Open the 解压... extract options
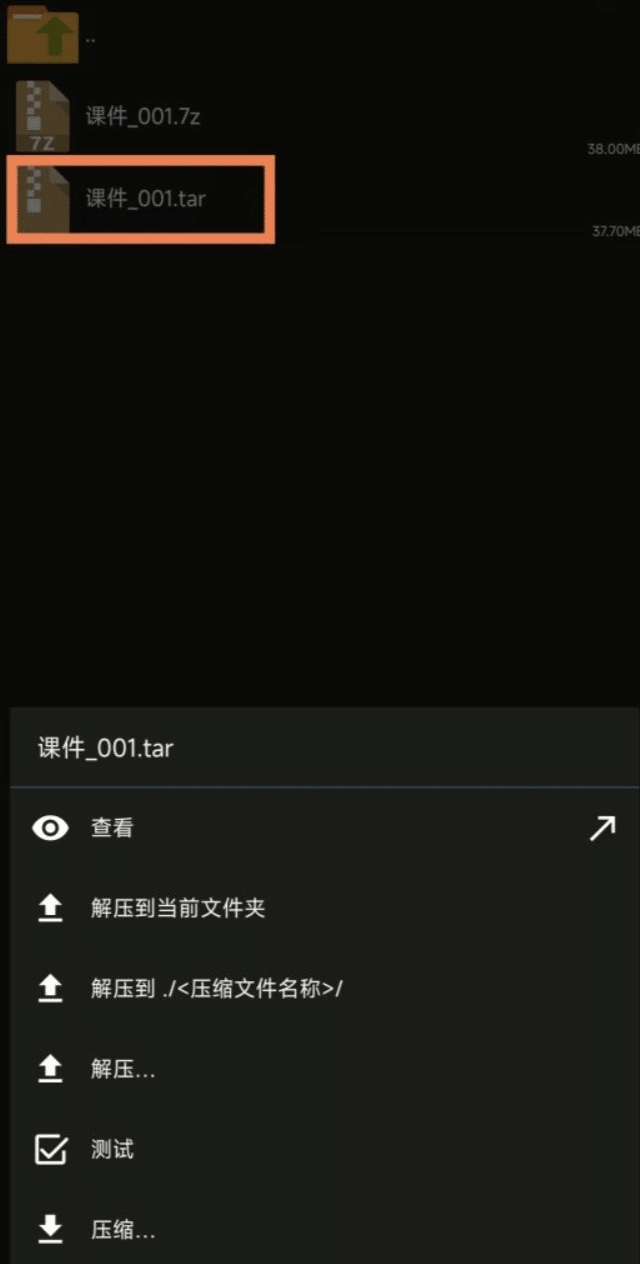 pyautogui.click(x=123, y=1070)
